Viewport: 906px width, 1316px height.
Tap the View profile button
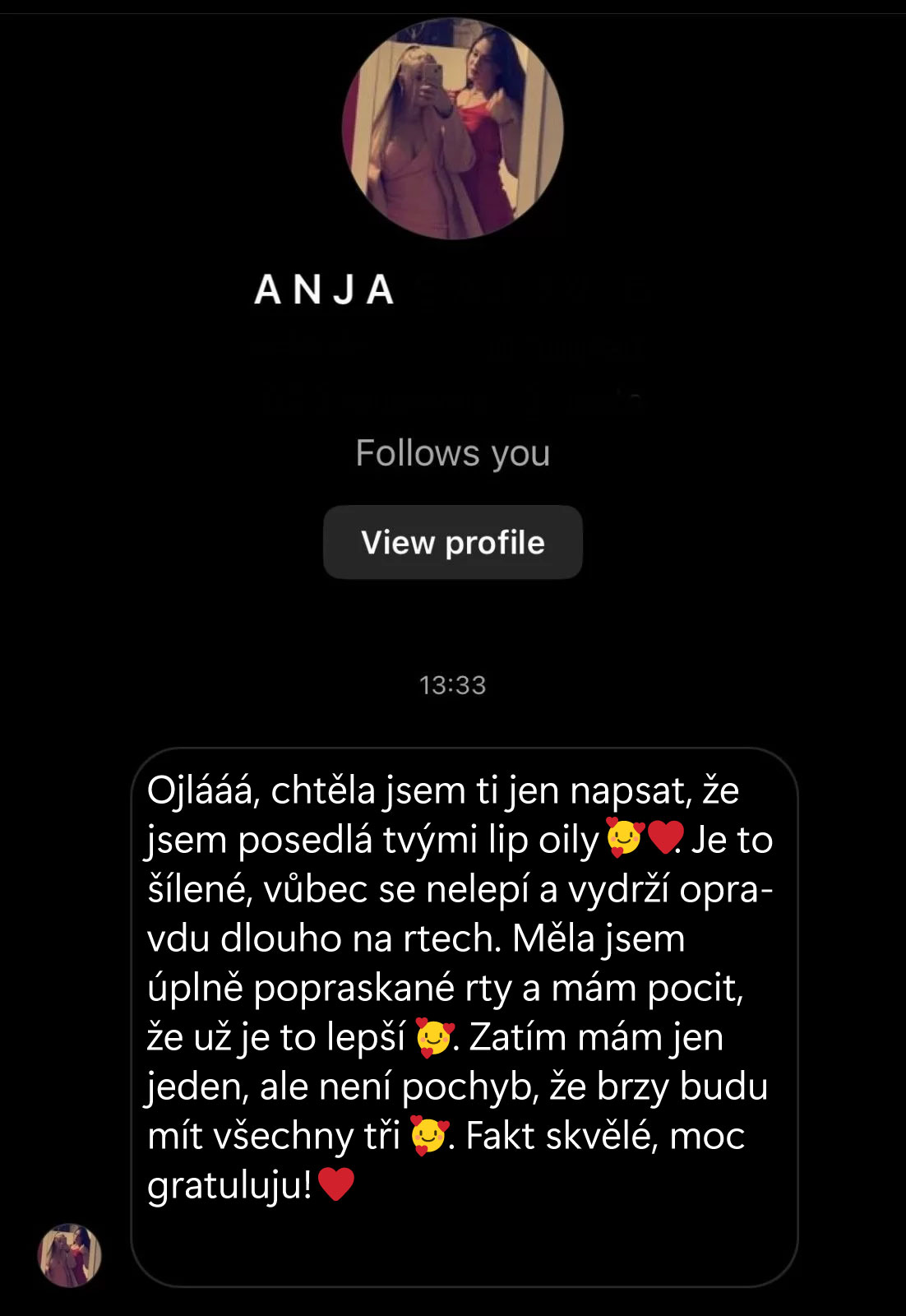453,543
